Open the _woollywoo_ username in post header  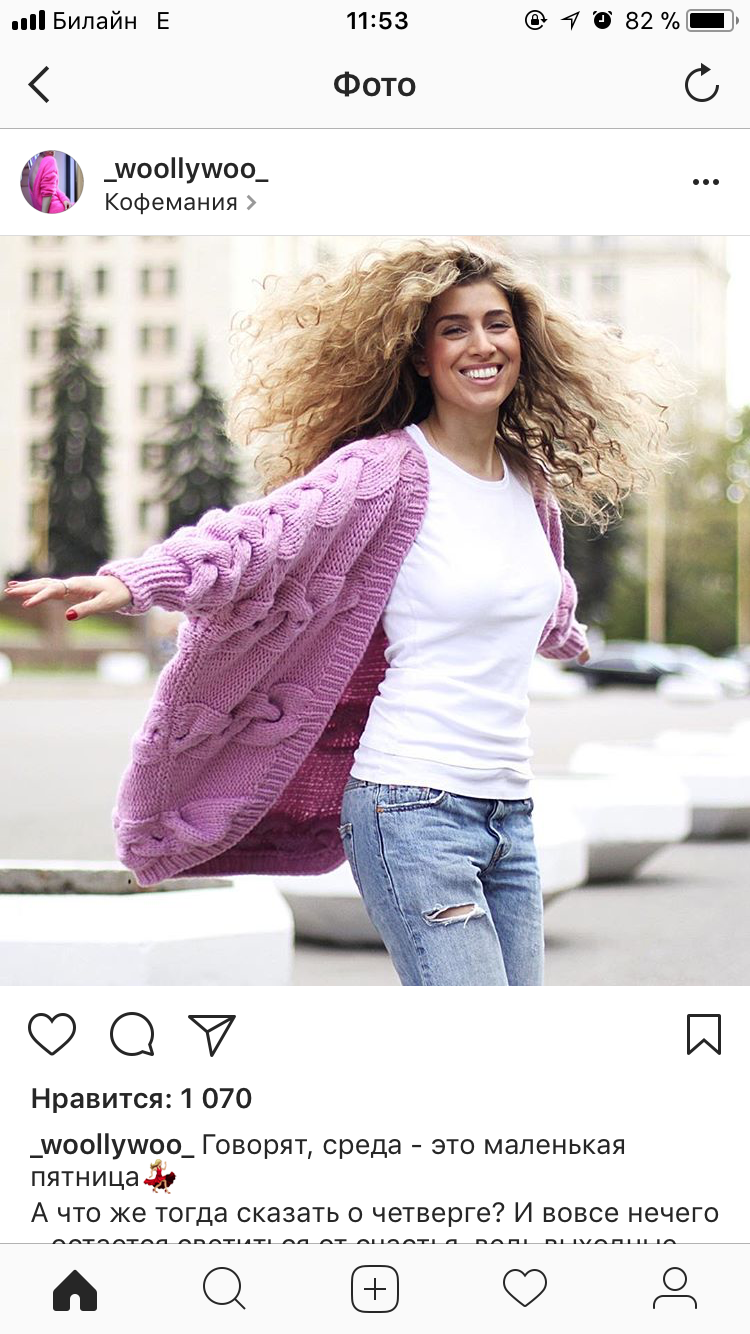(186, 169)
